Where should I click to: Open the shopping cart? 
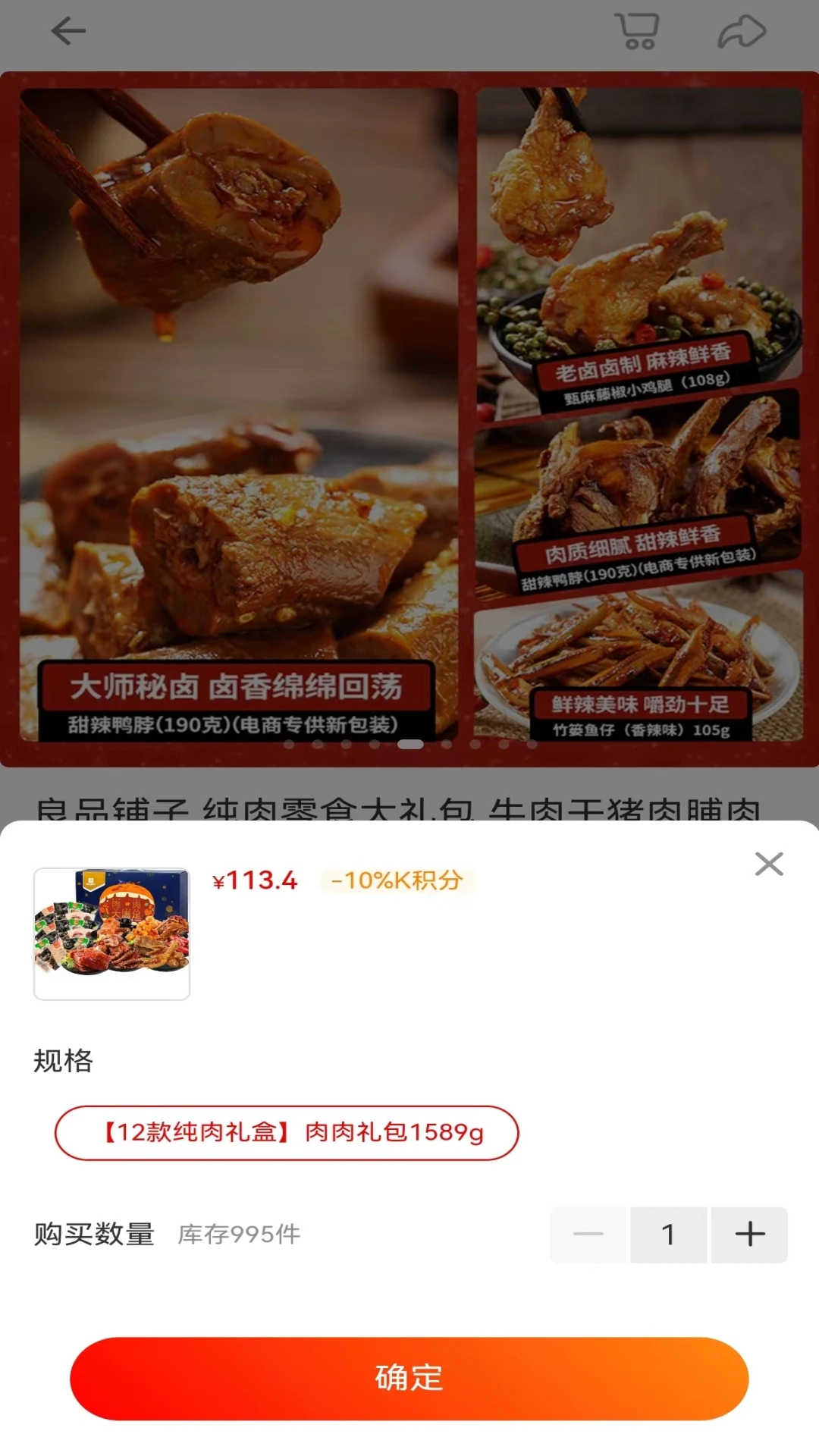(x=637, y=32)
